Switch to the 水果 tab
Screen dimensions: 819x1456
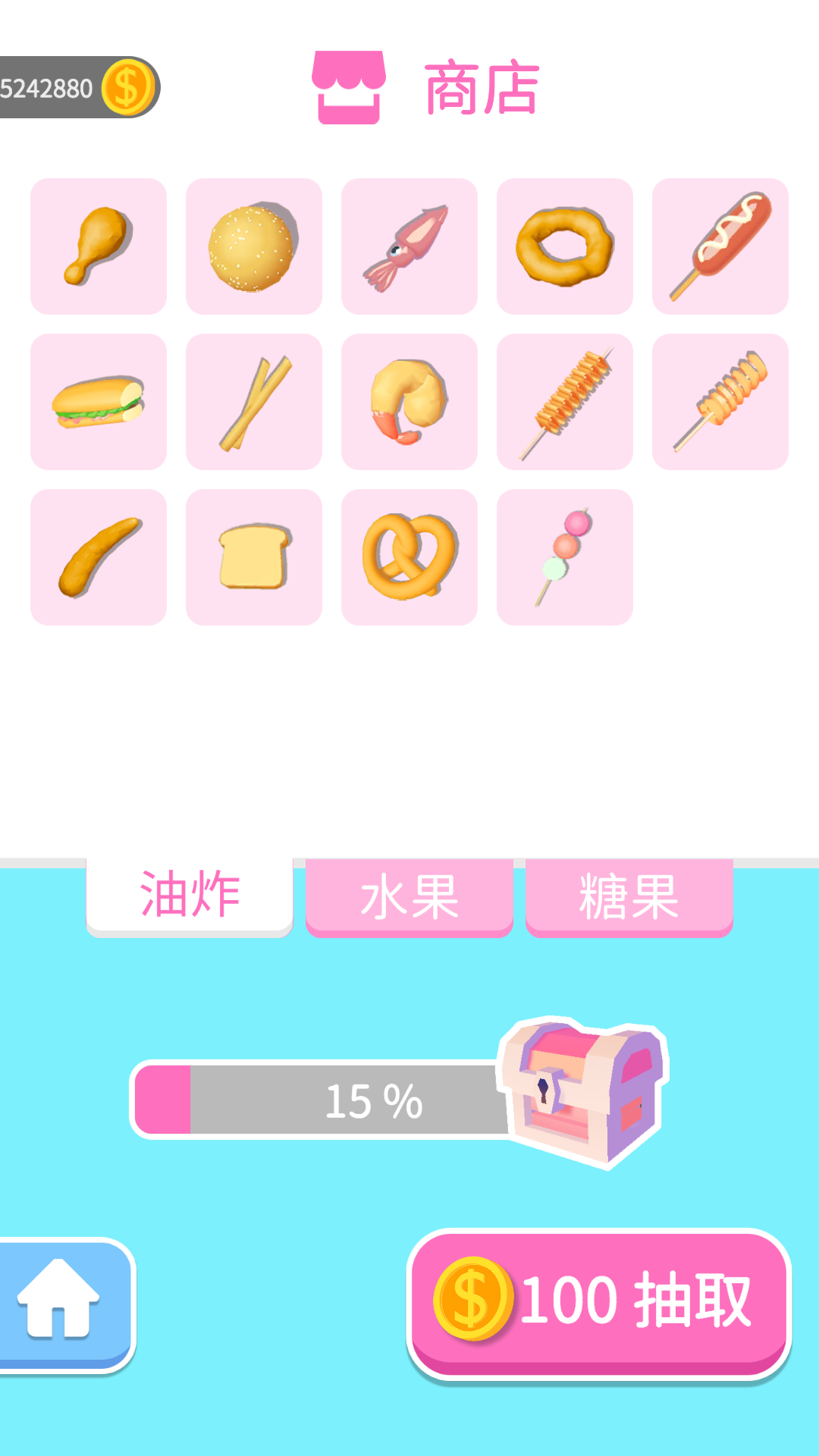tap(409, 897)
